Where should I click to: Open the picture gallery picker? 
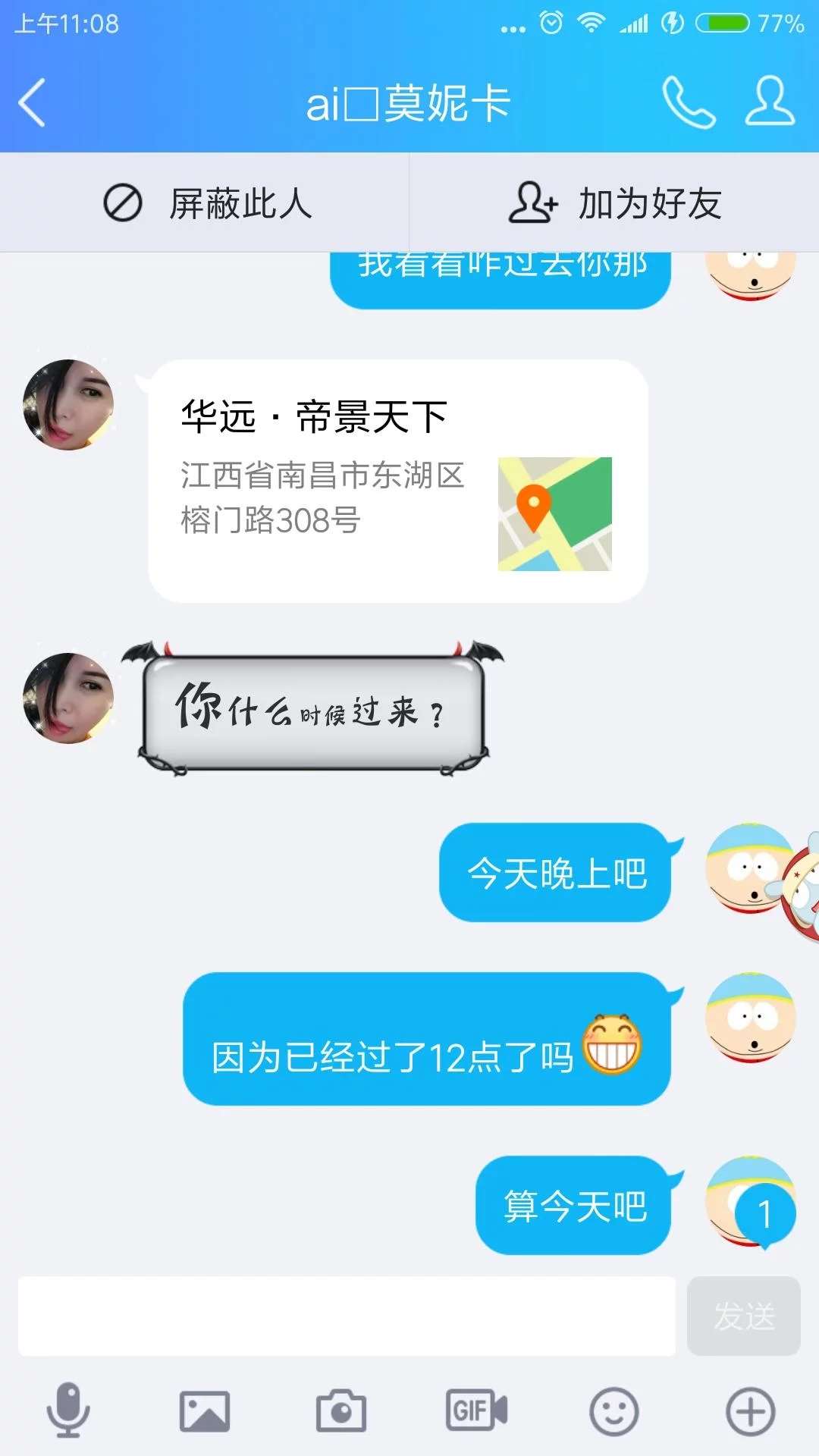click(204, 1410)
